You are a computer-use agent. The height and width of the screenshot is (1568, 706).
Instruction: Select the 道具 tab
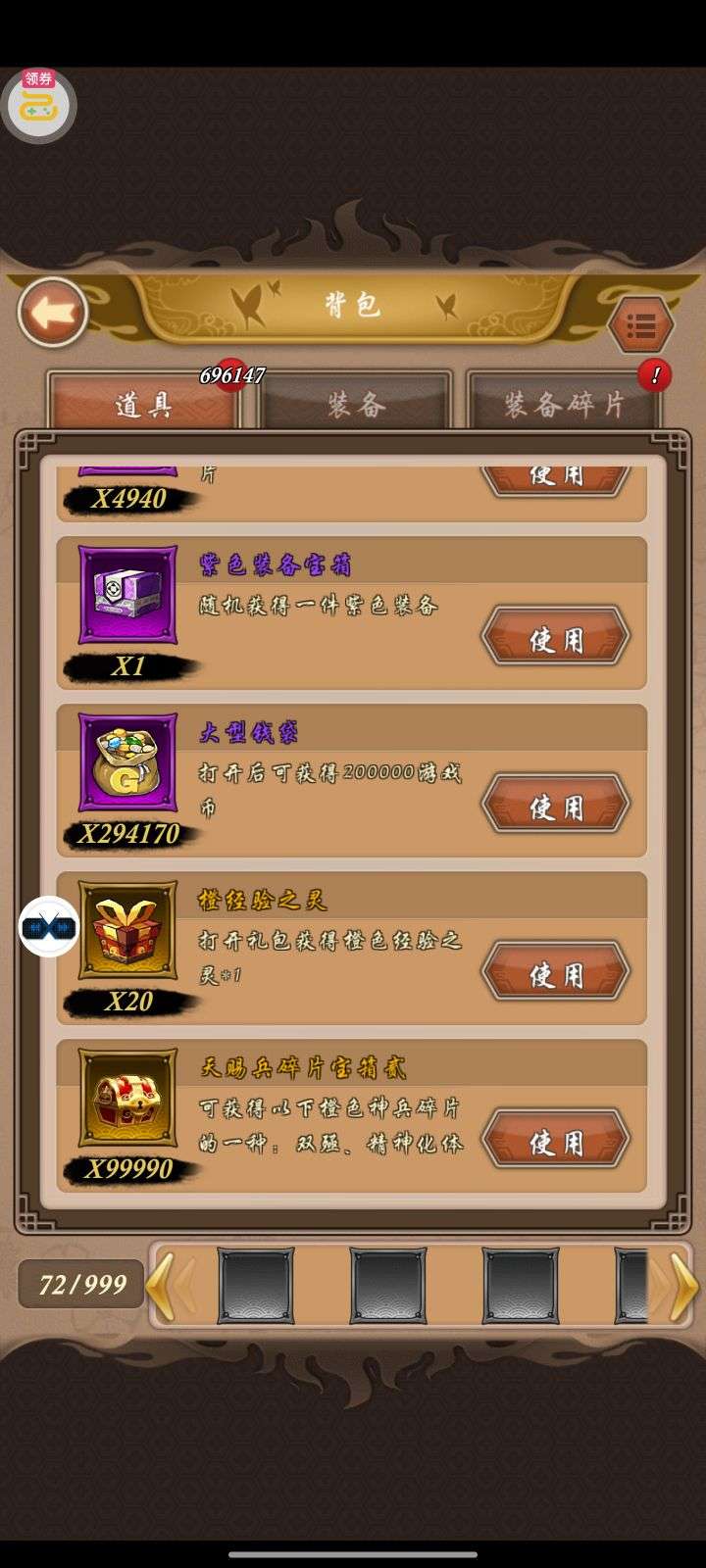point(143,403)
